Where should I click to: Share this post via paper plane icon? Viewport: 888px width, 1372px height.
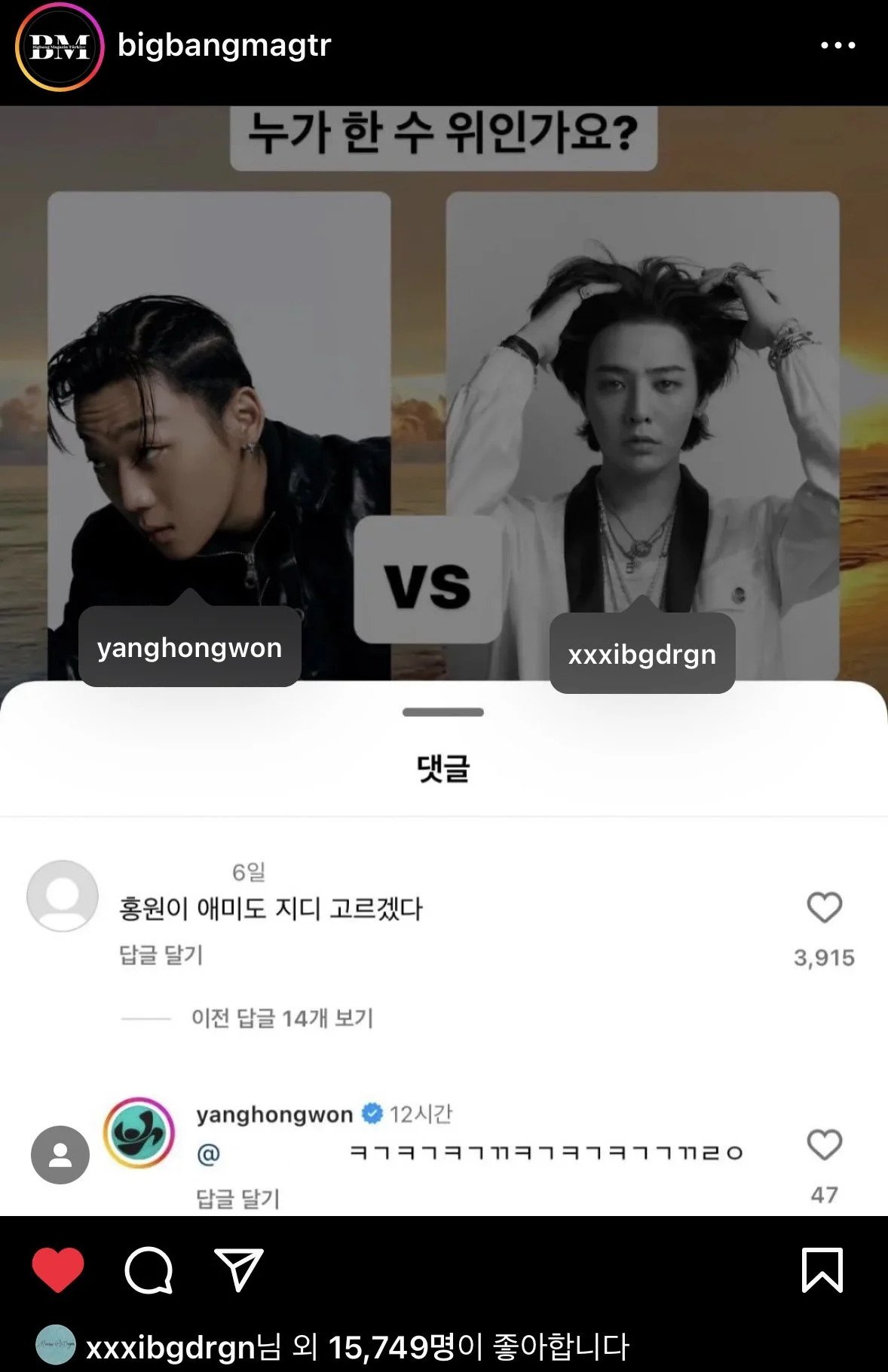[x=238, y=1270]
